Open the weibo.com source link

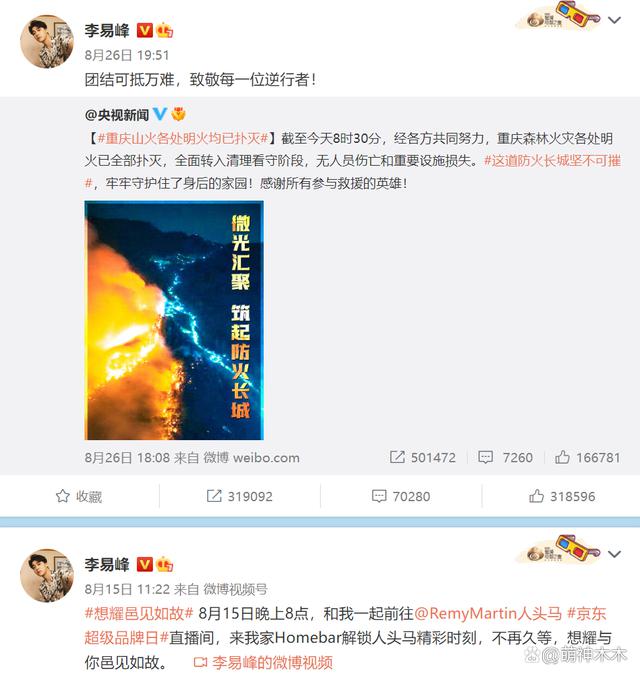pos(266,457)
